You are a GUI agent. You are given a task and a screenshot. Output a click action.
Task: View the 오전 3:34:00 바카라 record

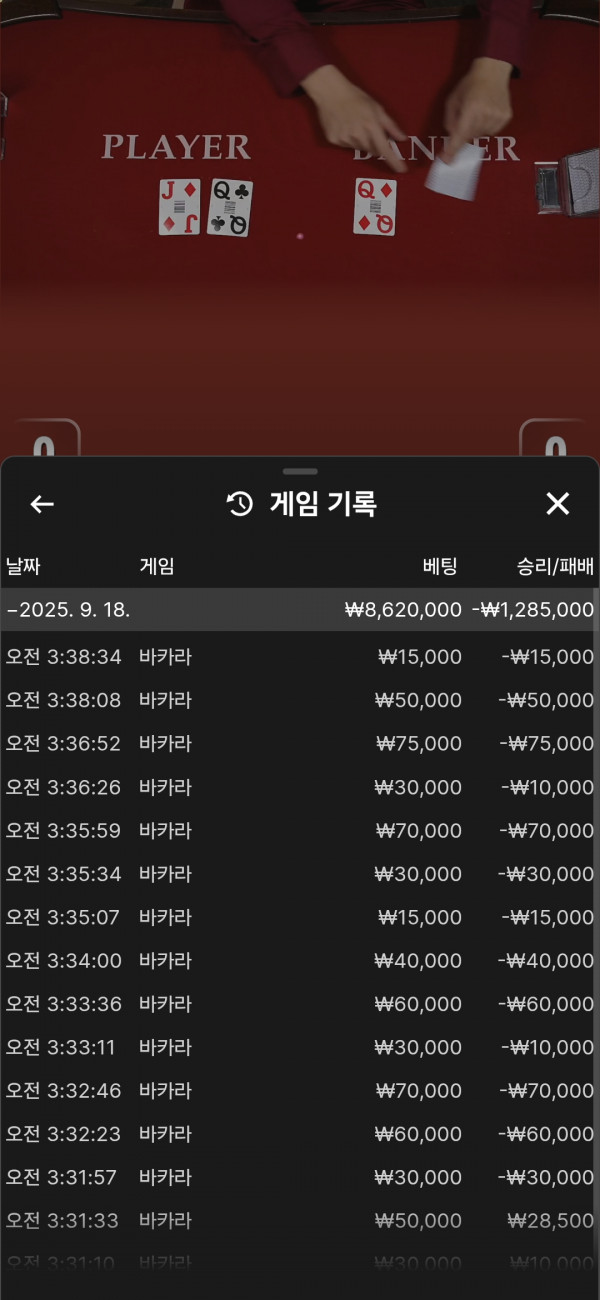pos(298,961)
